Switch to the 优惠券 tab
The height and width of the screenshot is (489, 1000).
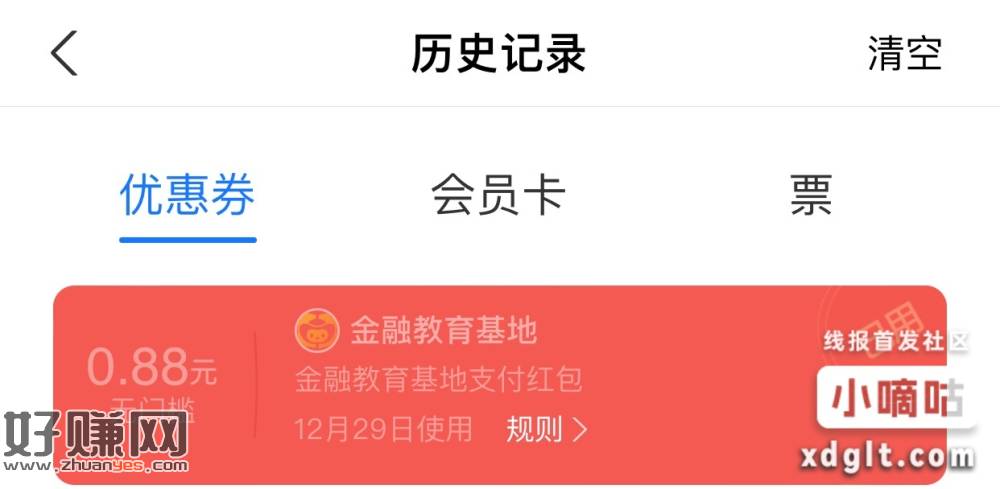click(188, 196)
